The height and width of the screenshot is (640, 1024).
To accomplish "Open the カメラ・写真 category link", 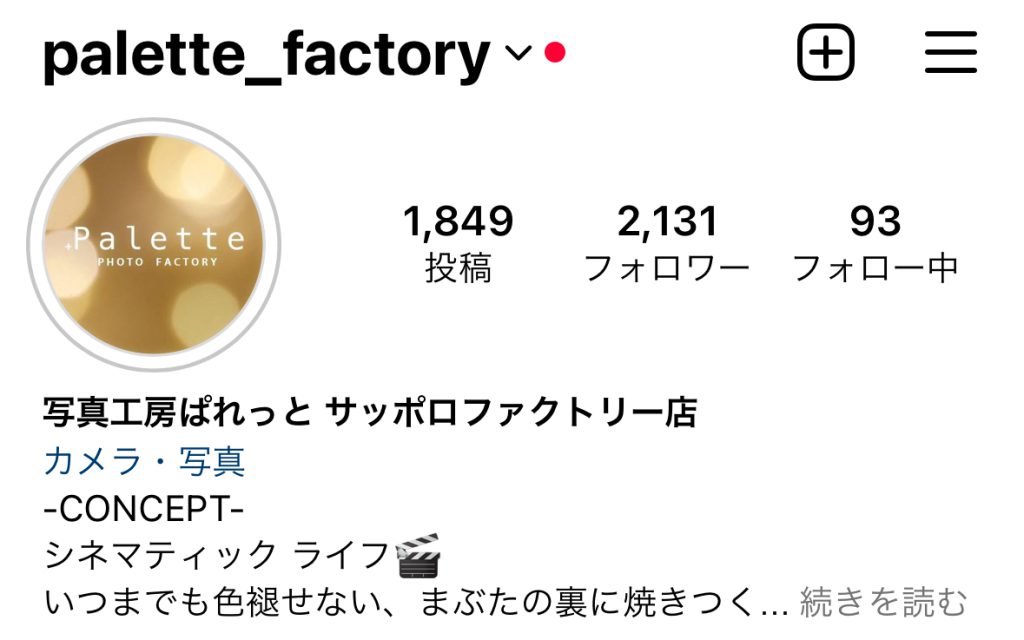I will point(145,461).
